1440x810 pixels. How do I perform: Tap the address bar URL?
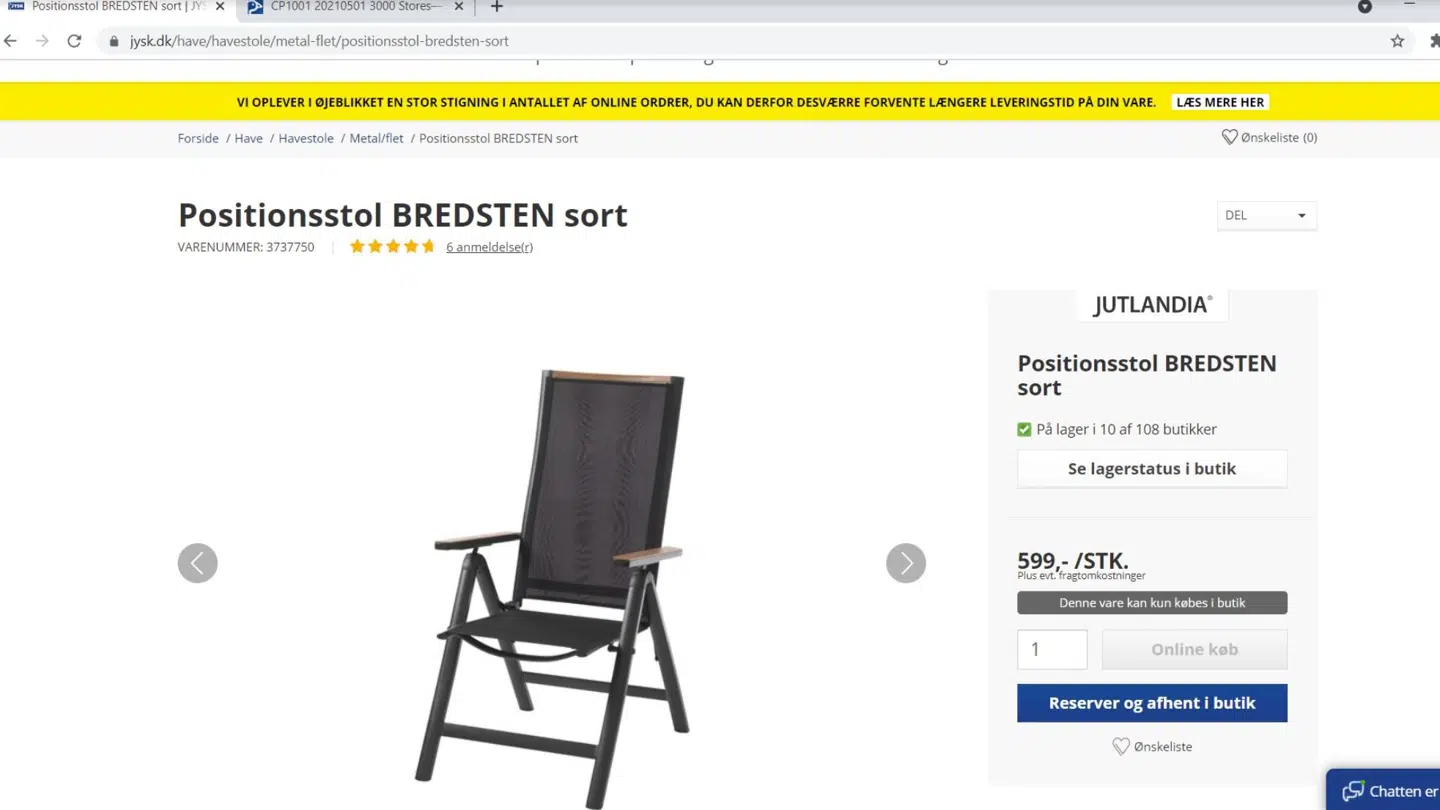pos(320,41)
